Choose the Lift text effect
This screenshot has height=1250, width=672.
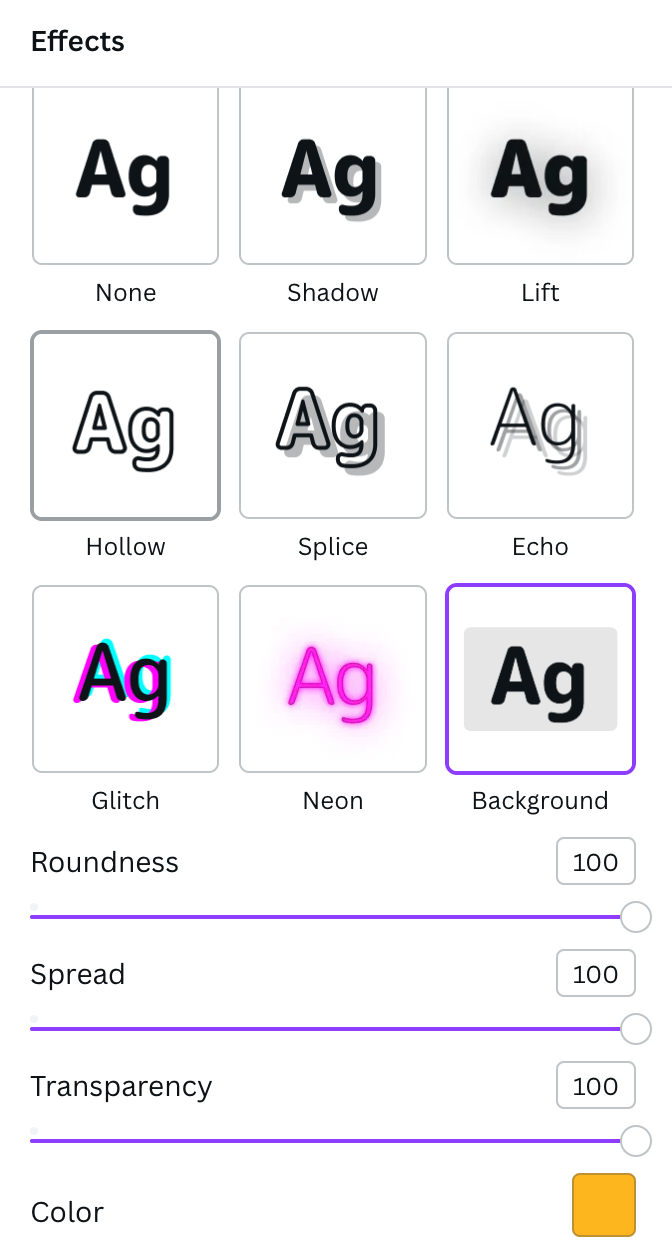coord(540,175)
